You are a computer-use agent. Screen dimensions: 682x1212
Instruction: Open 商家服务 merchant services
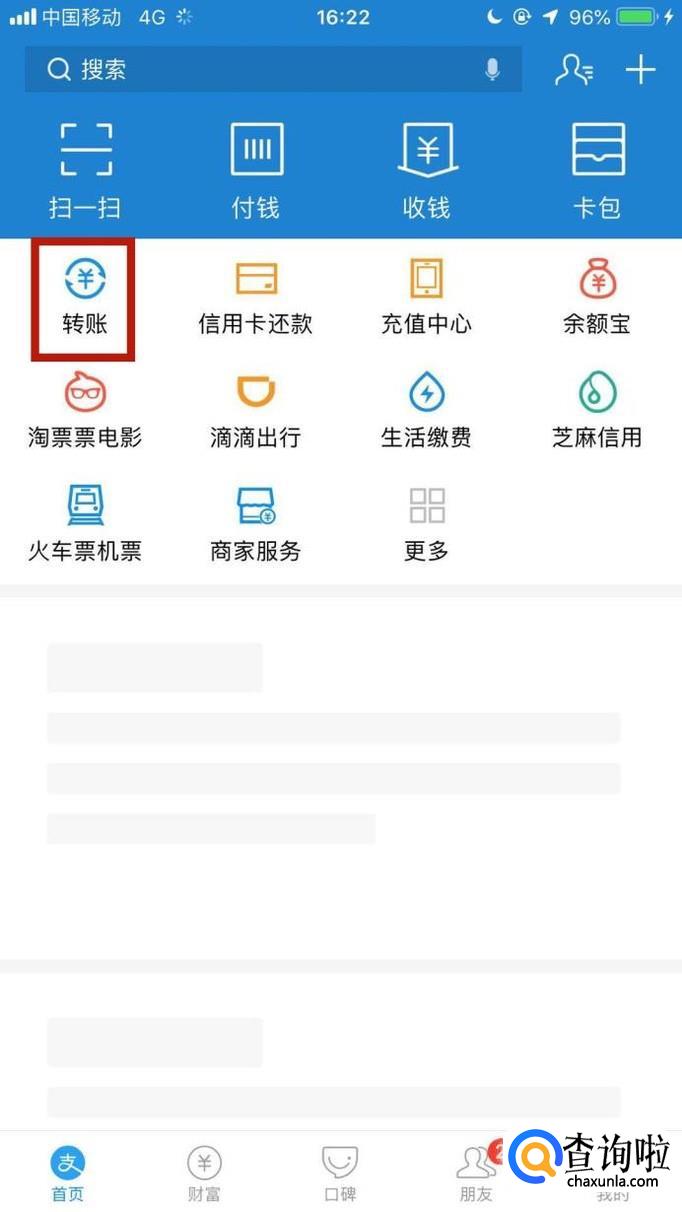[x=256, y=523]
